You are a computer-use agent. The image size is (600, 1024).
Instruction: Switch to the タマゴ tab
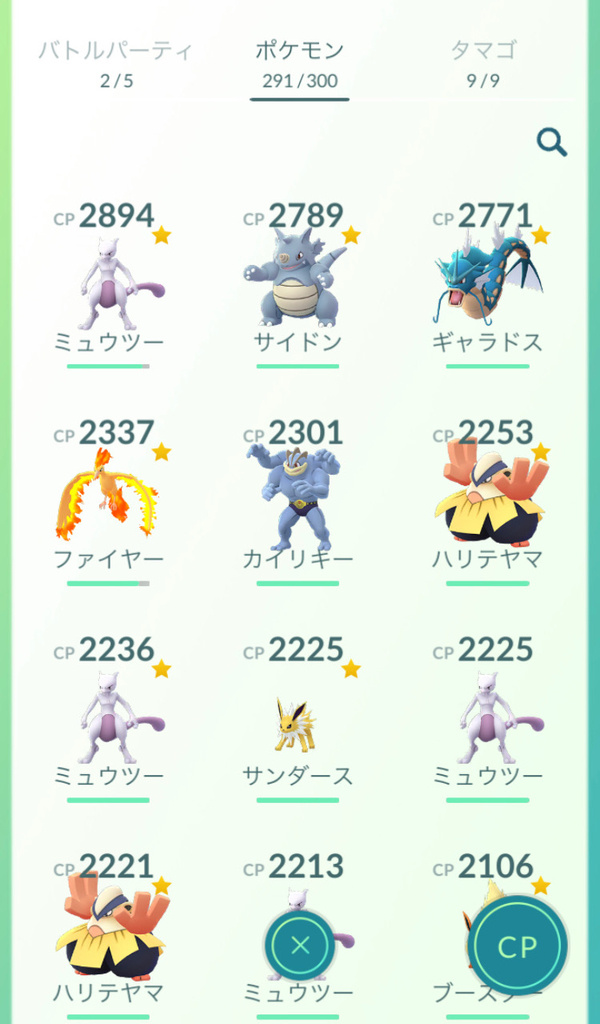click(484, 63)
